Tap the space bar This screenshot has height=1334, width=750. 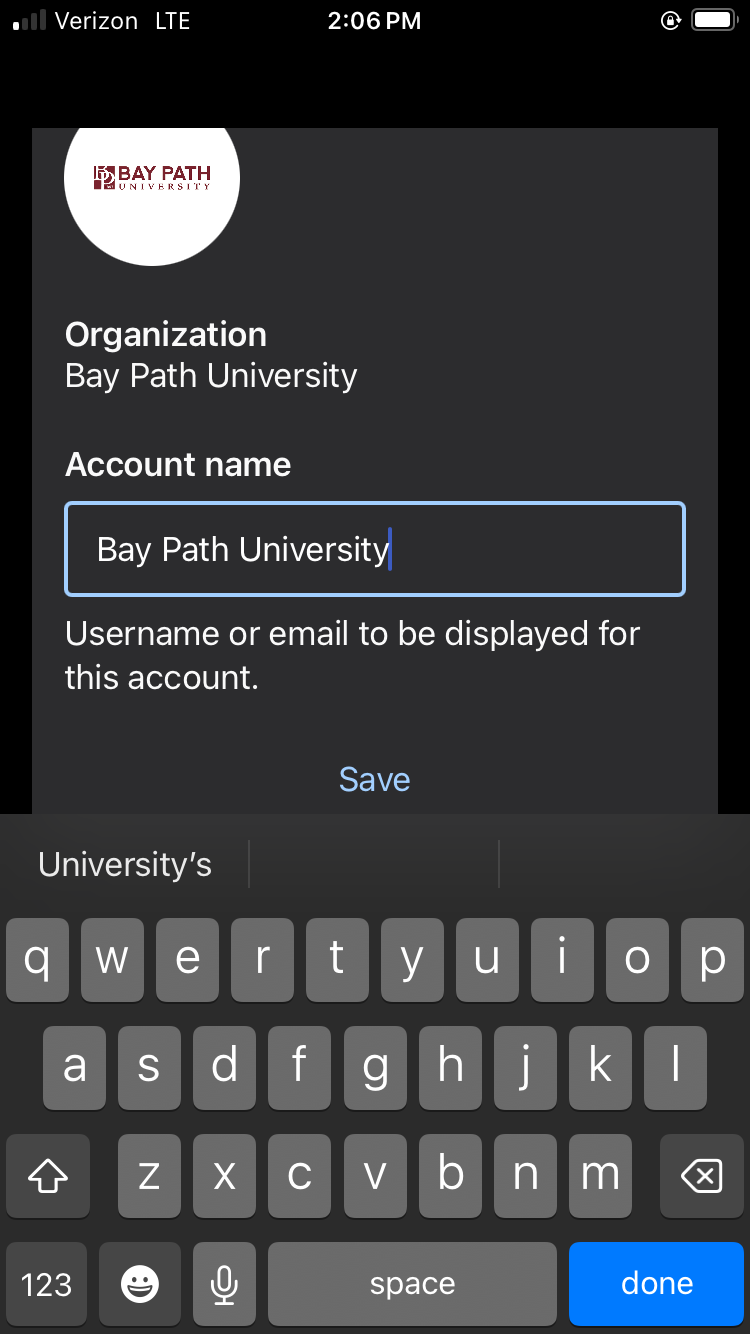point(412,1284)
